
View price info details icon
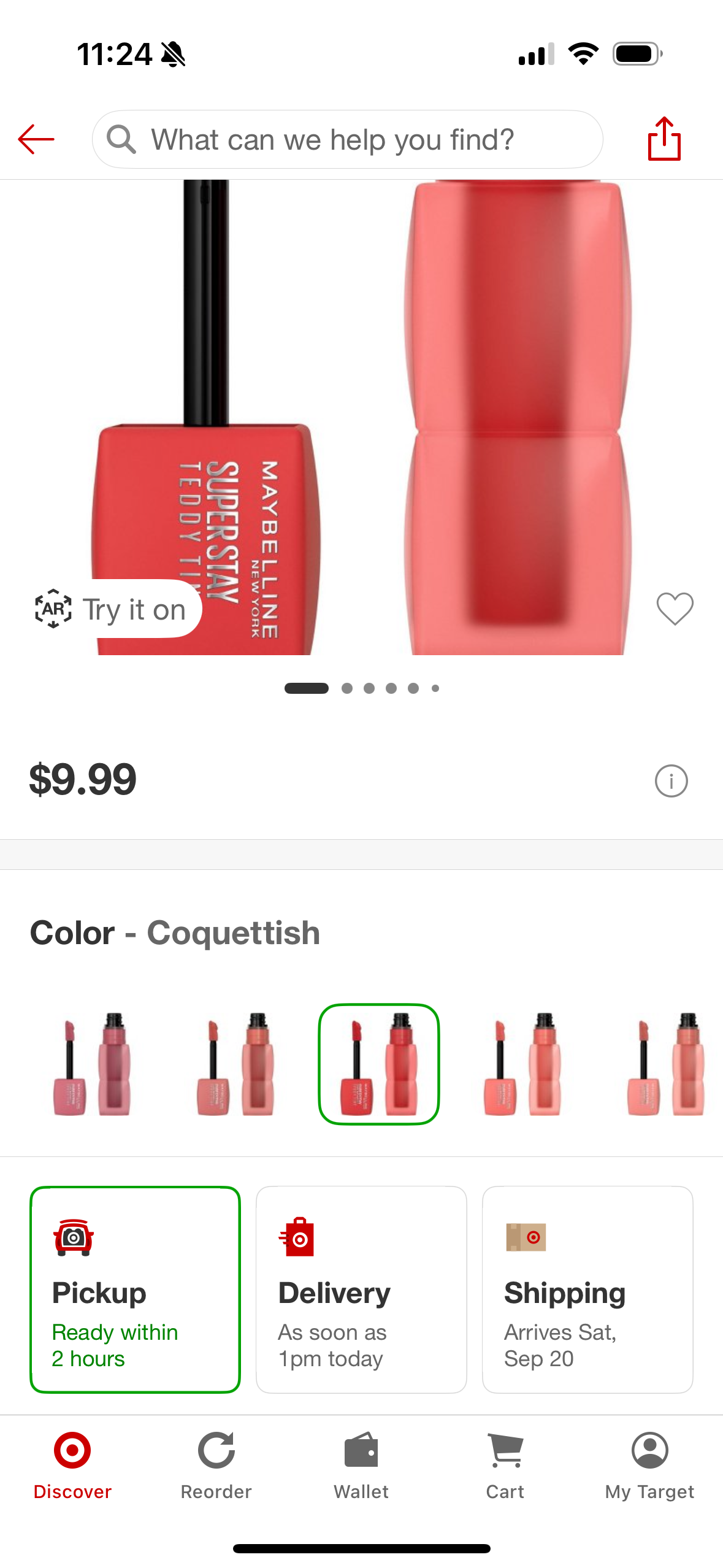[x=671, y=781]
